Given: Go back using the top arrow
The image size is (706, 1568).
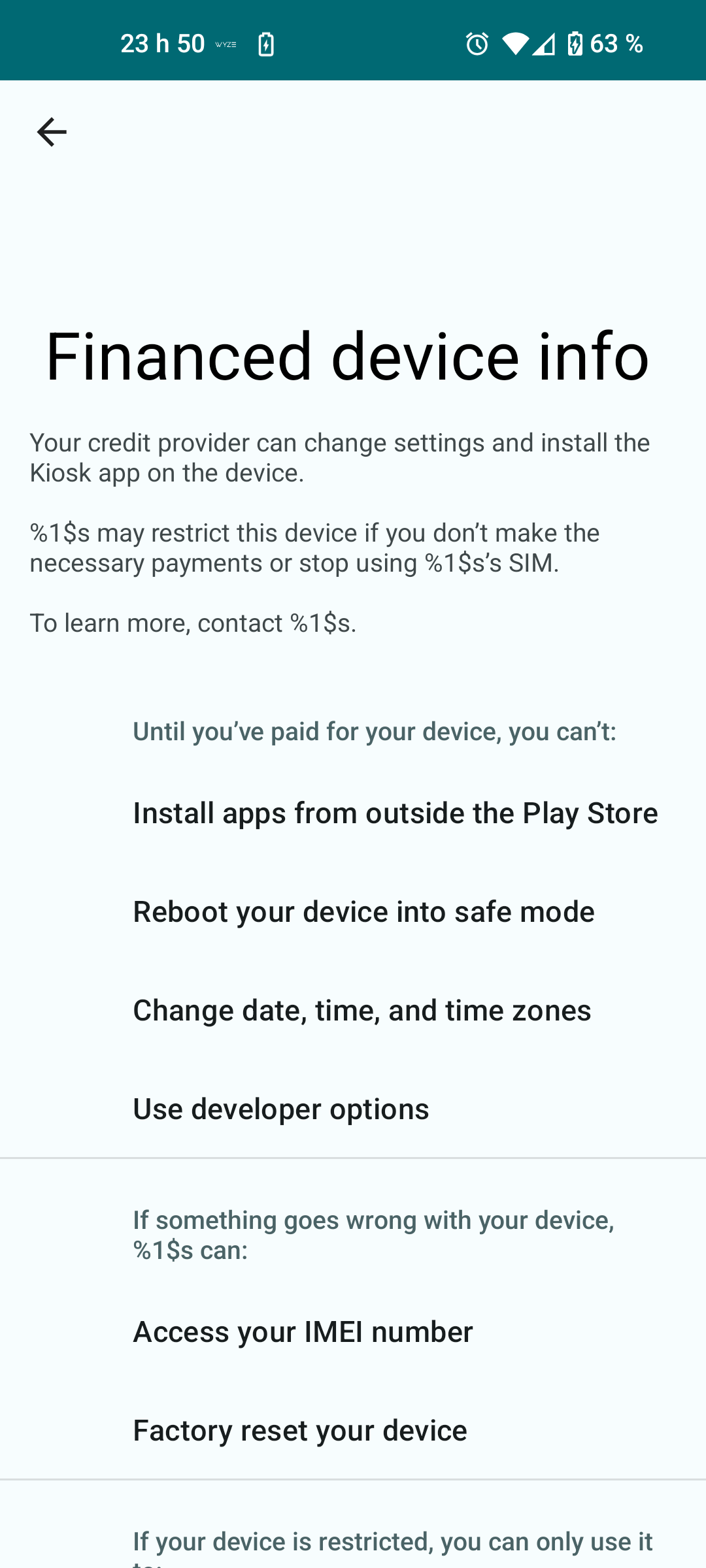Looking at the screenshot, I should [x=52, y=133].
